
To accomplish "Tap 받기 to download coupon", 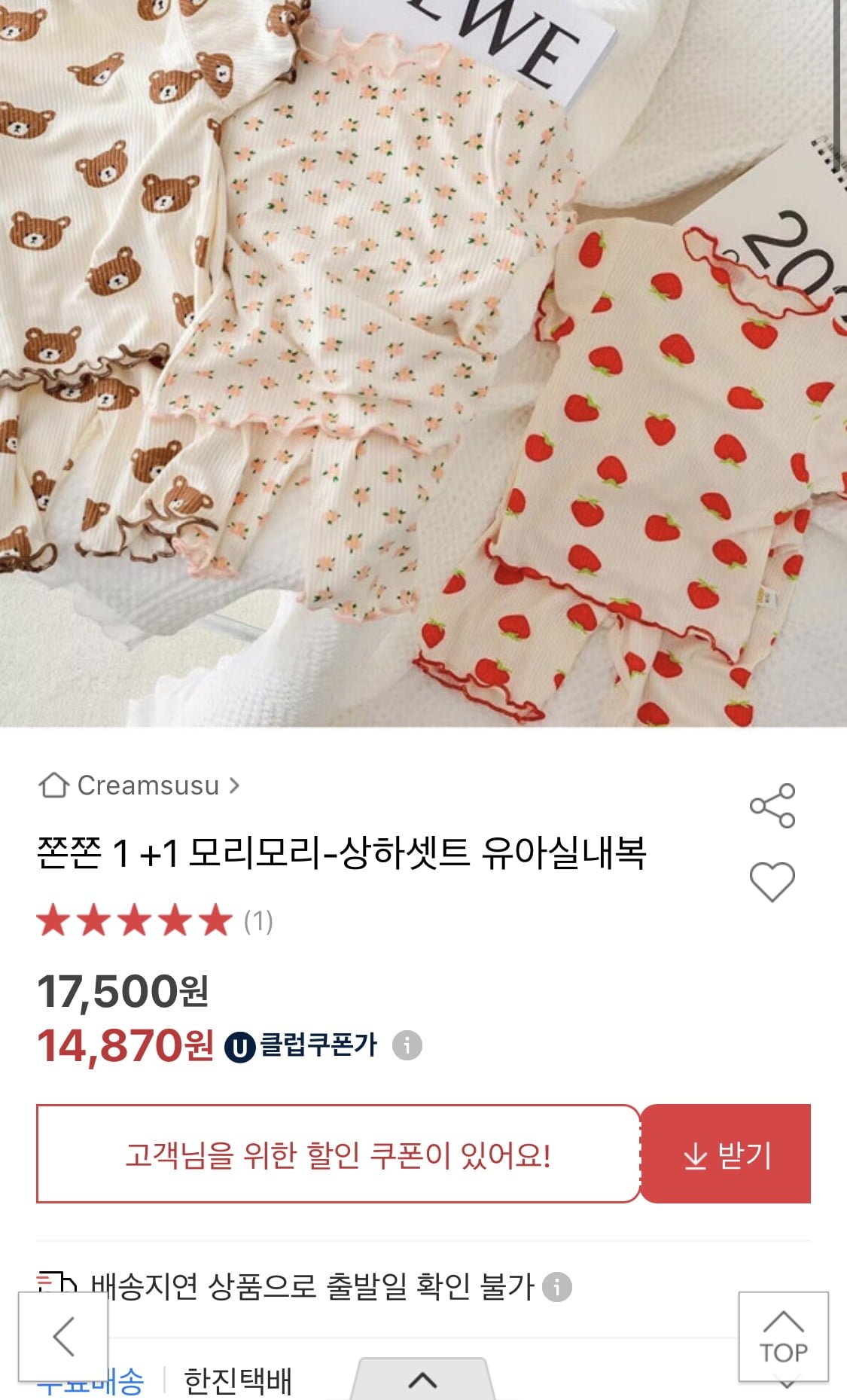I will (x=726, y=1154).
